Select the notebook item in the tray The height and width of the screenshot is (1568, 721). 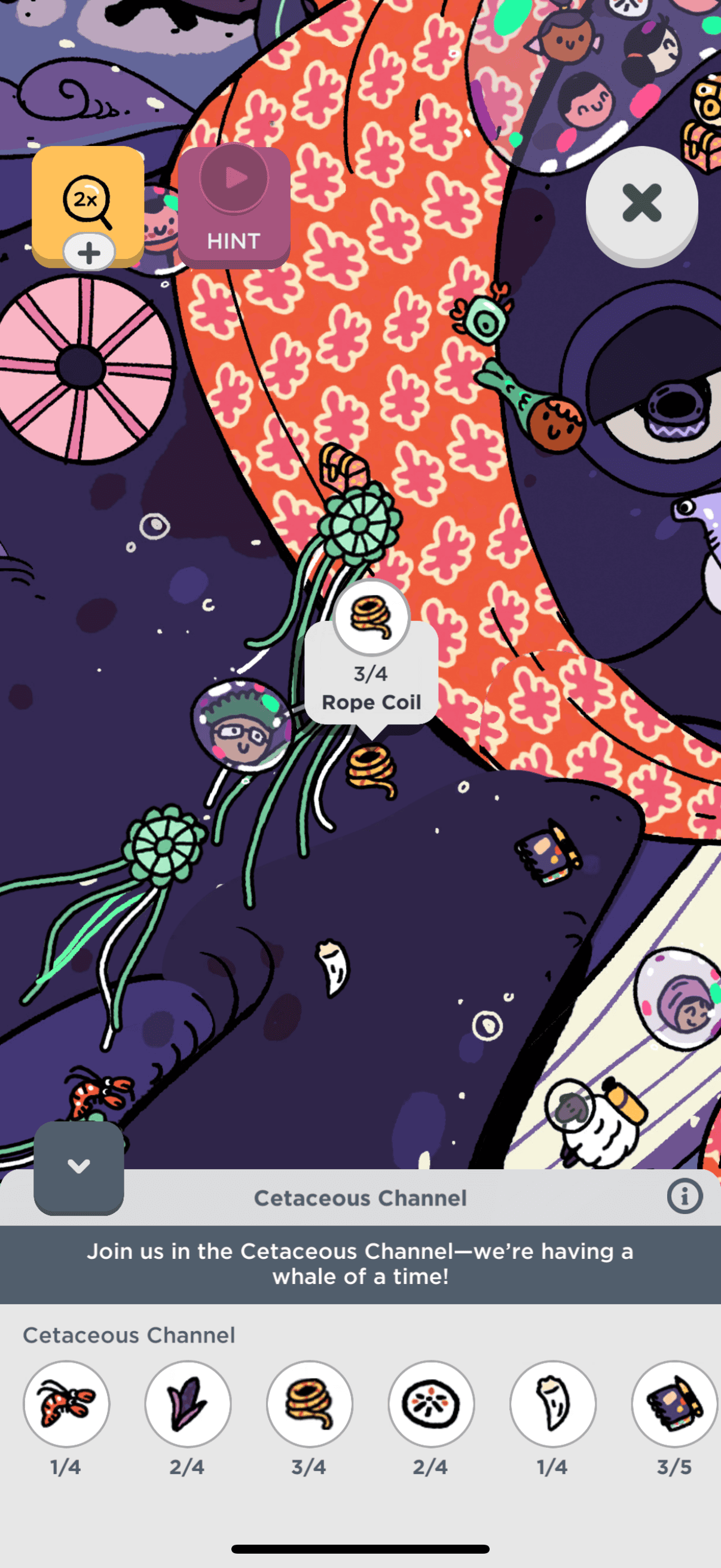point(674,1403)
